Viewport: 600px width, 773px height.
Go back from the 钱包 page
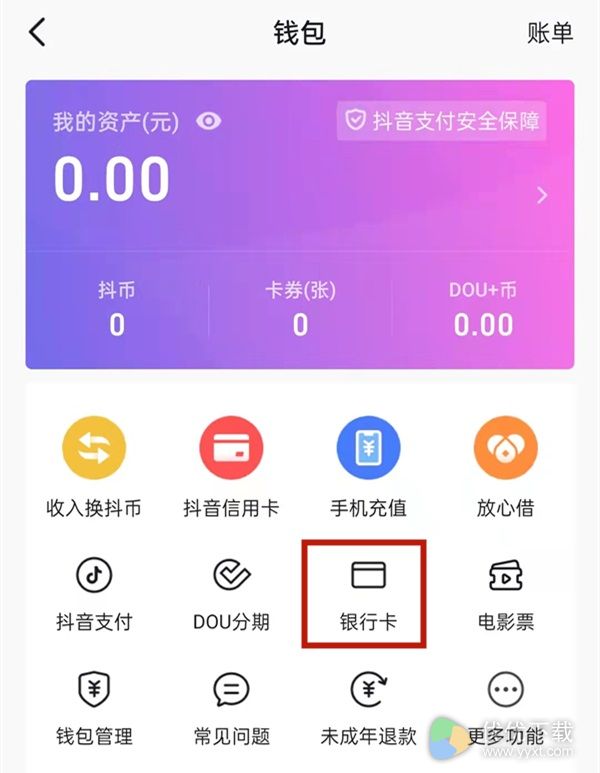click(x=37, y=32)
